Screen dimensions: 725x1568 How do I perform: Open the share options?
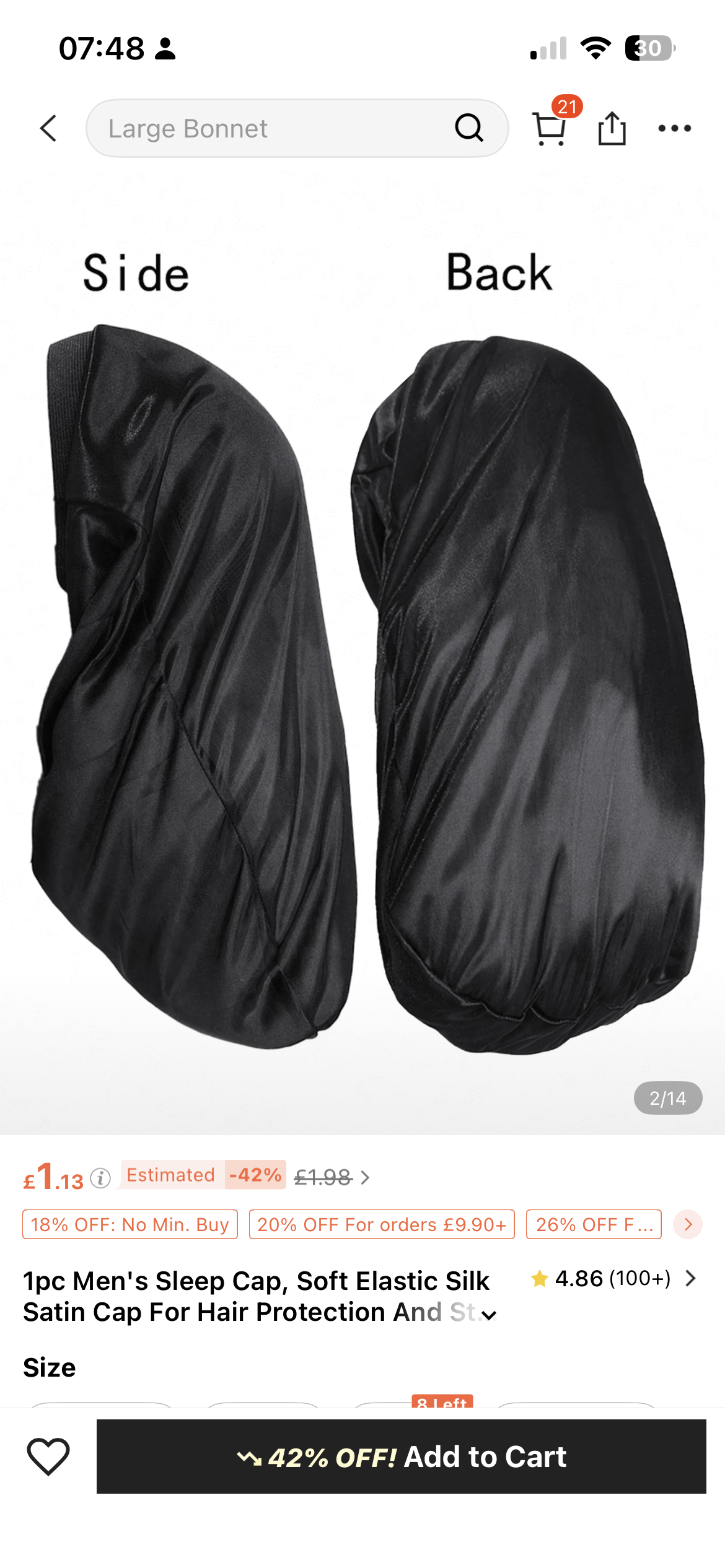[613, 128]
